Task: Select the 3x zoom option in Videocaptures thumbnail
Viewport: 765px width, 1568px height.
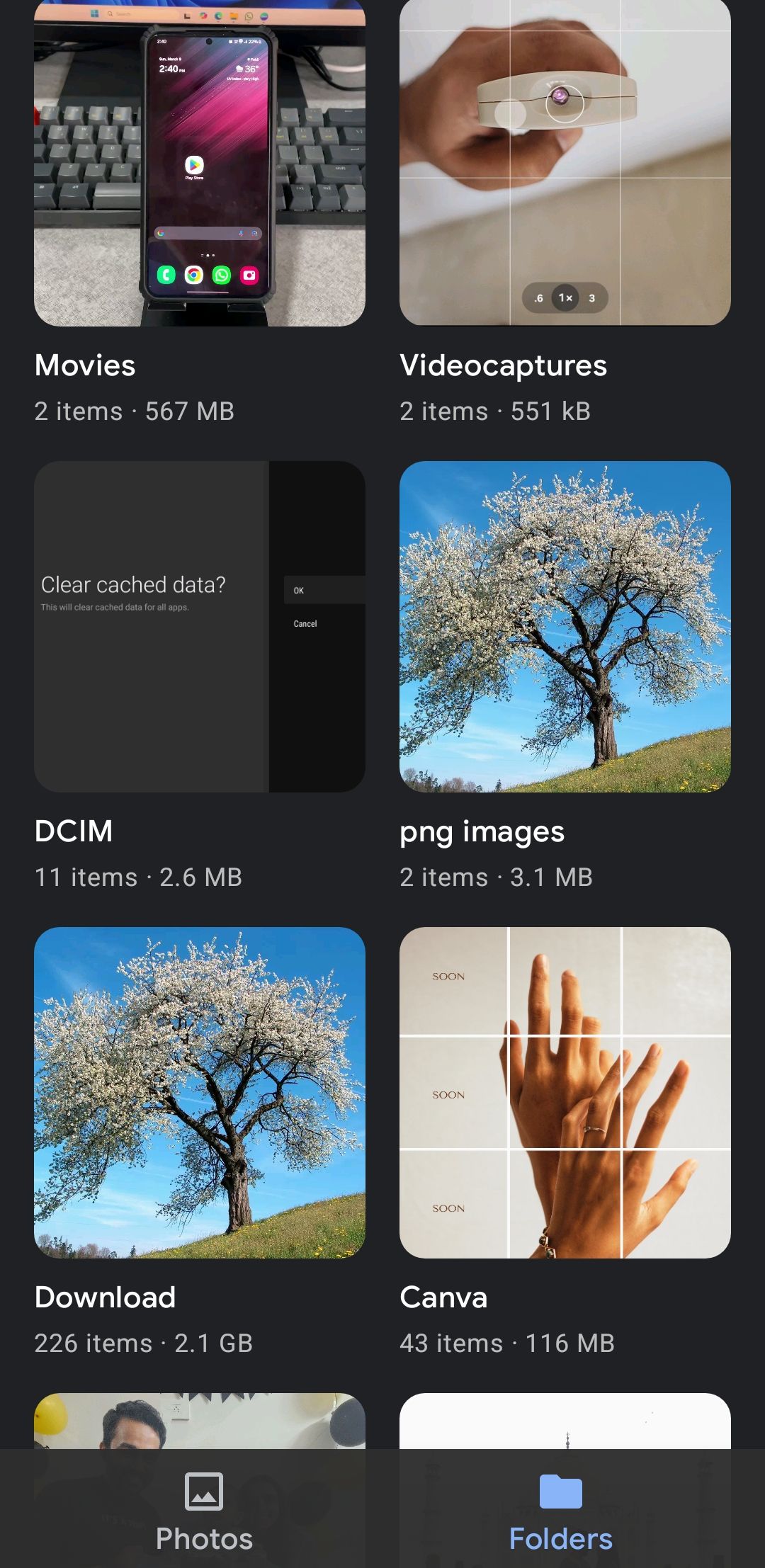Action: coord(591,298)
